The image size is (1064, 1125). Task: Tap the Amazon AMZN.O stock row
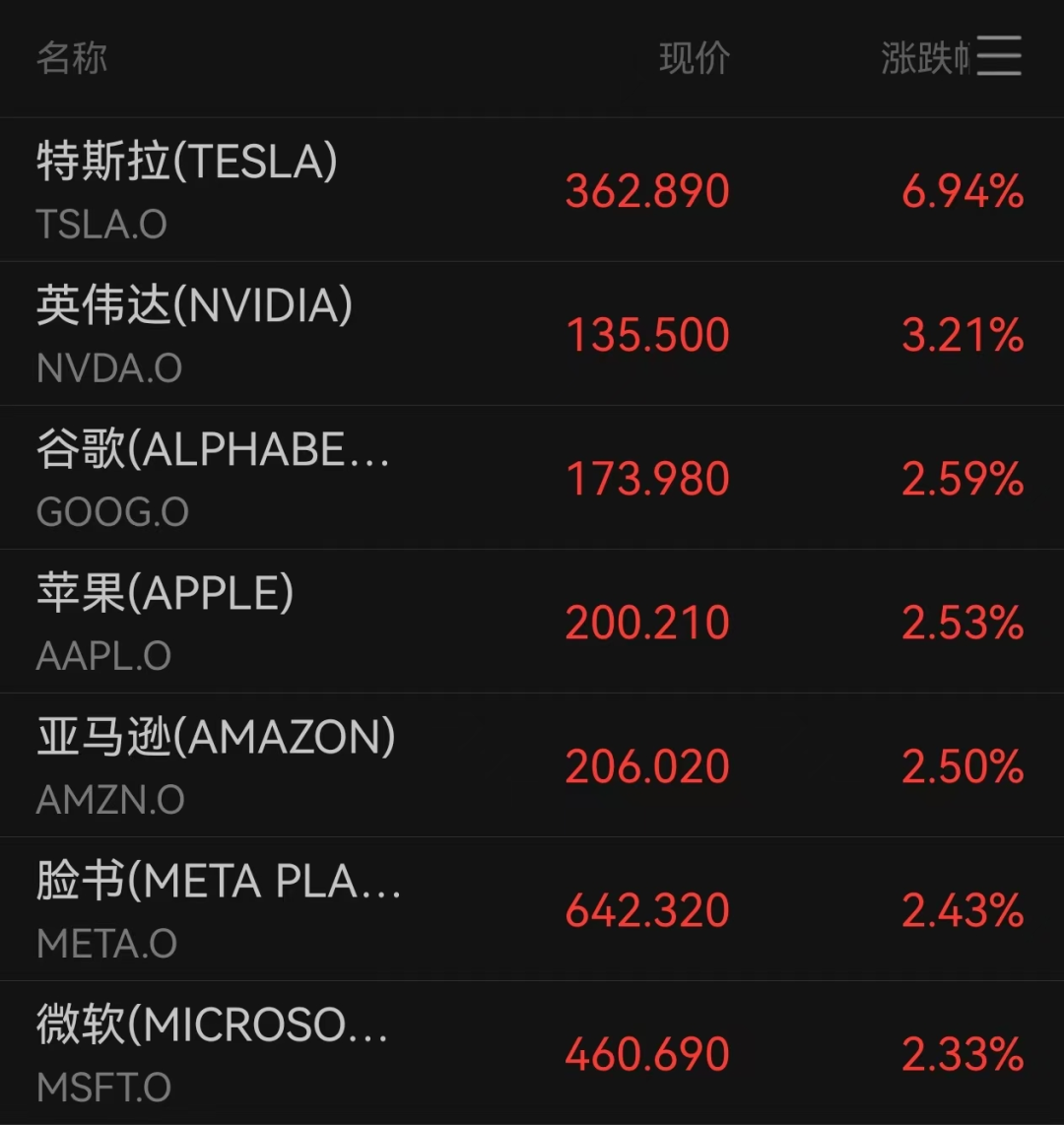coord(532,765)
